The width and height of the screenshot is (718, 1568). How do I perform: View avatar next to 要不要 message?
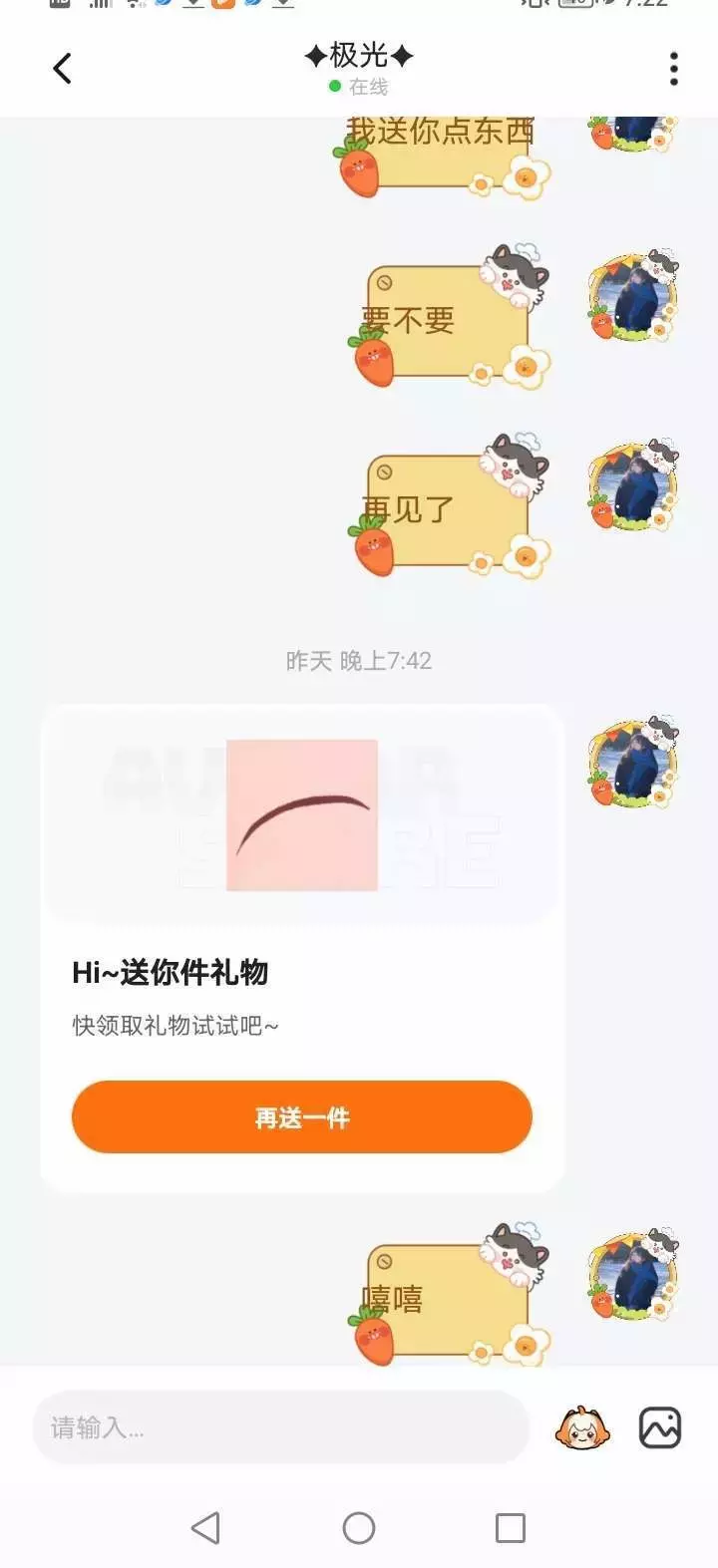coord(633,296)
